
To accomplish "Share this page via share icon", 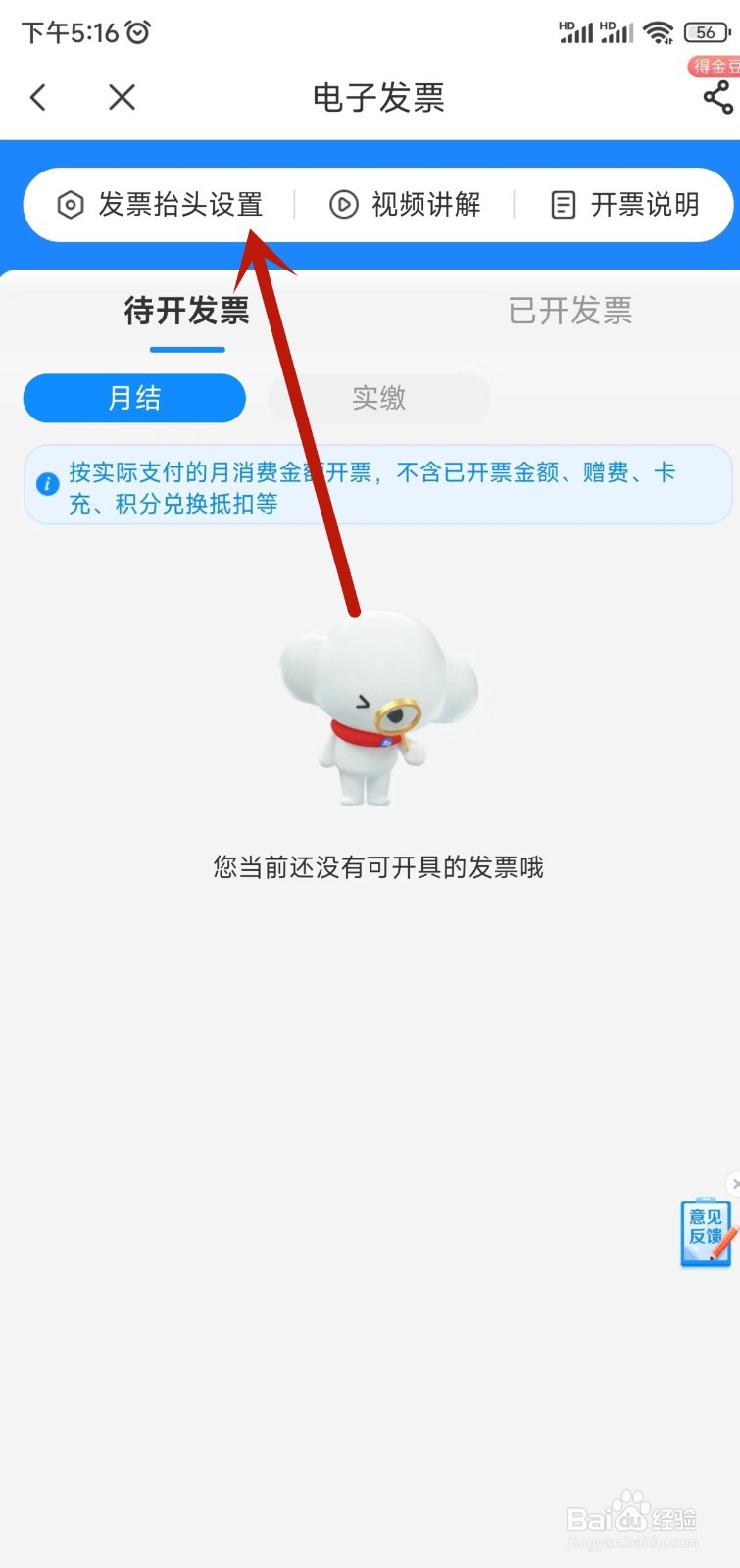I will tap(717, 97).
